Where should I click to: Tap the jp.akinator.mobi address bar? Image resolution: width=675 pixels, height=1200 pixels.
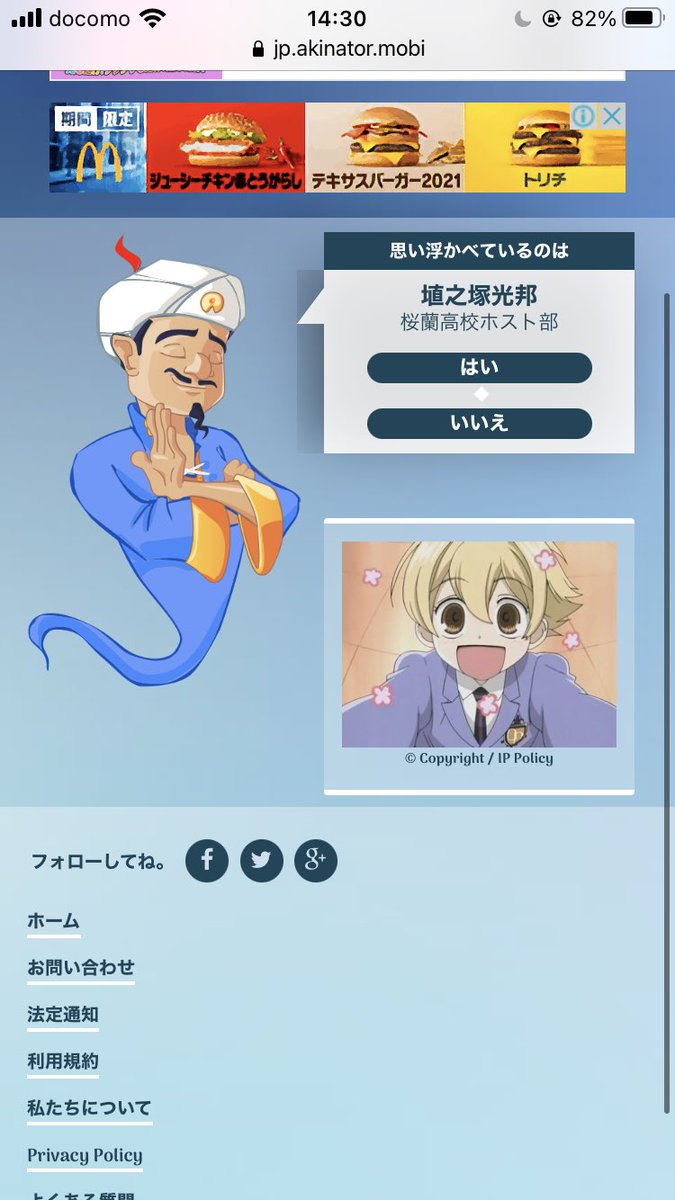pyautogui.click(x=338, y=48)
